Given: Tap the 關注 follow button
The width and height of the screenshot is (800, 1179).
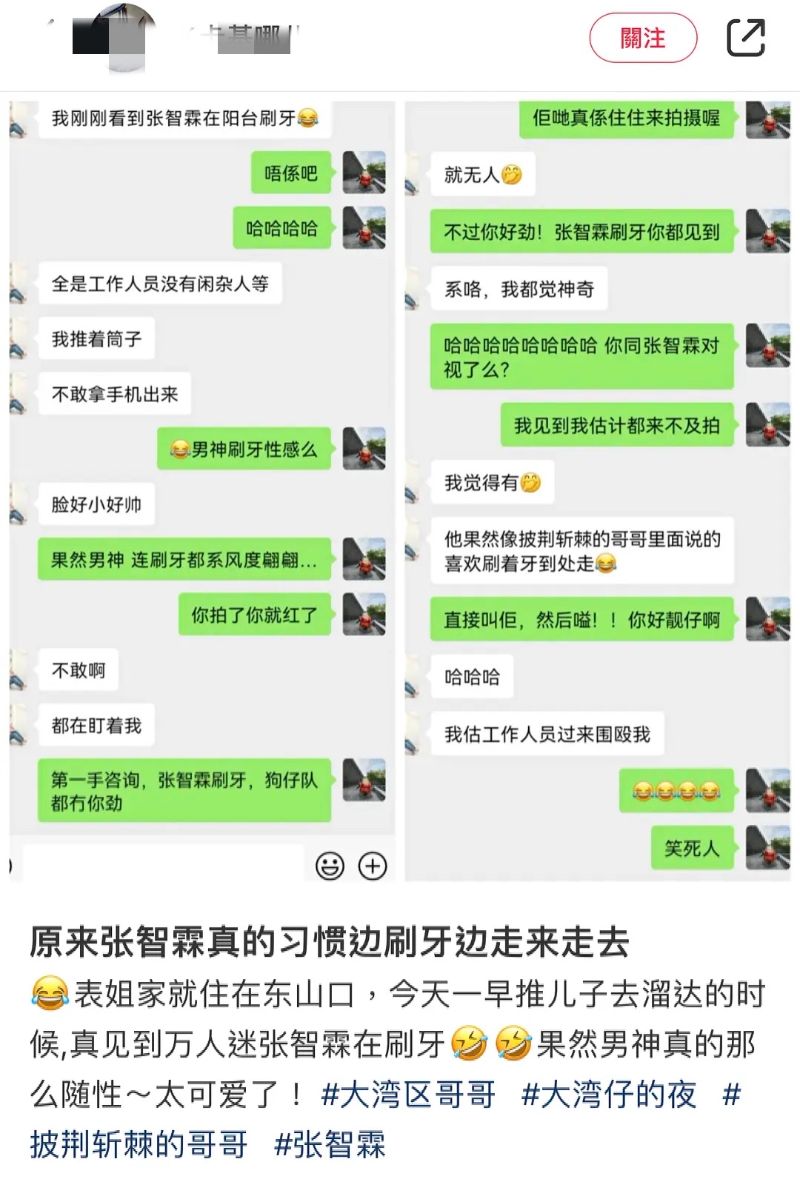Looking at the screenshot, I should click(x=642, y=39).
